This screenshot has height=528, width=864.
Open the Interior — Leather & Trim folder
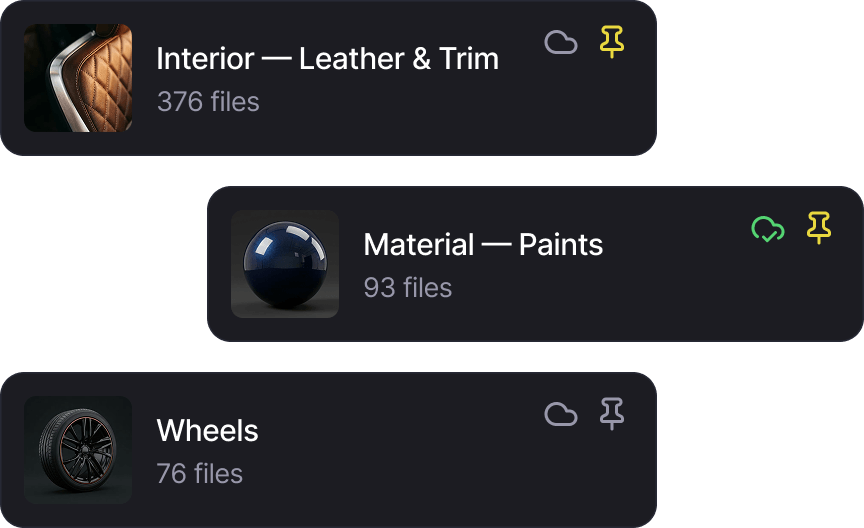(x=327, y=78)
